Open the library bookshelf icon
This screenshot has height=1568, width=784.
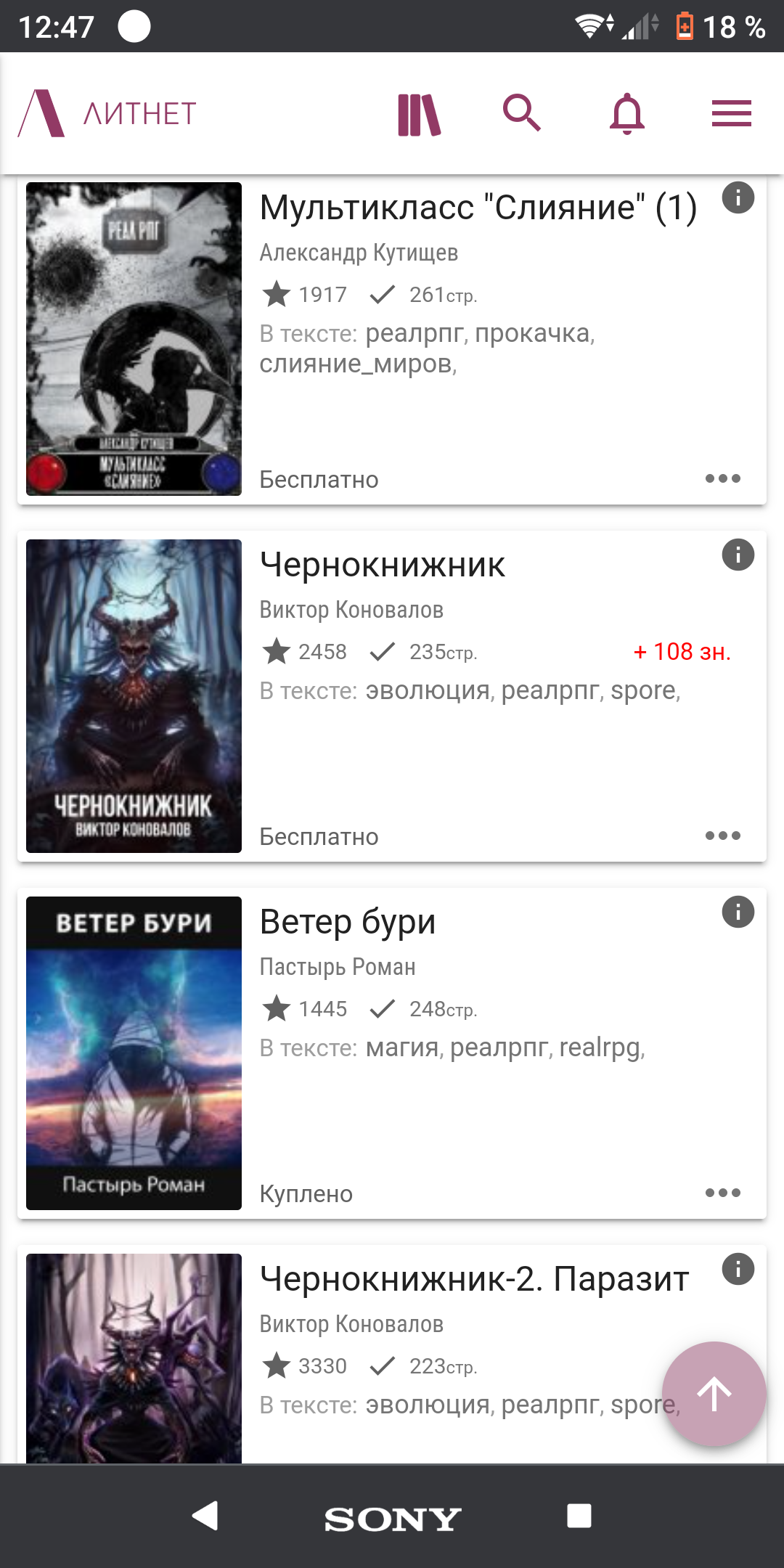coord(419,115)
